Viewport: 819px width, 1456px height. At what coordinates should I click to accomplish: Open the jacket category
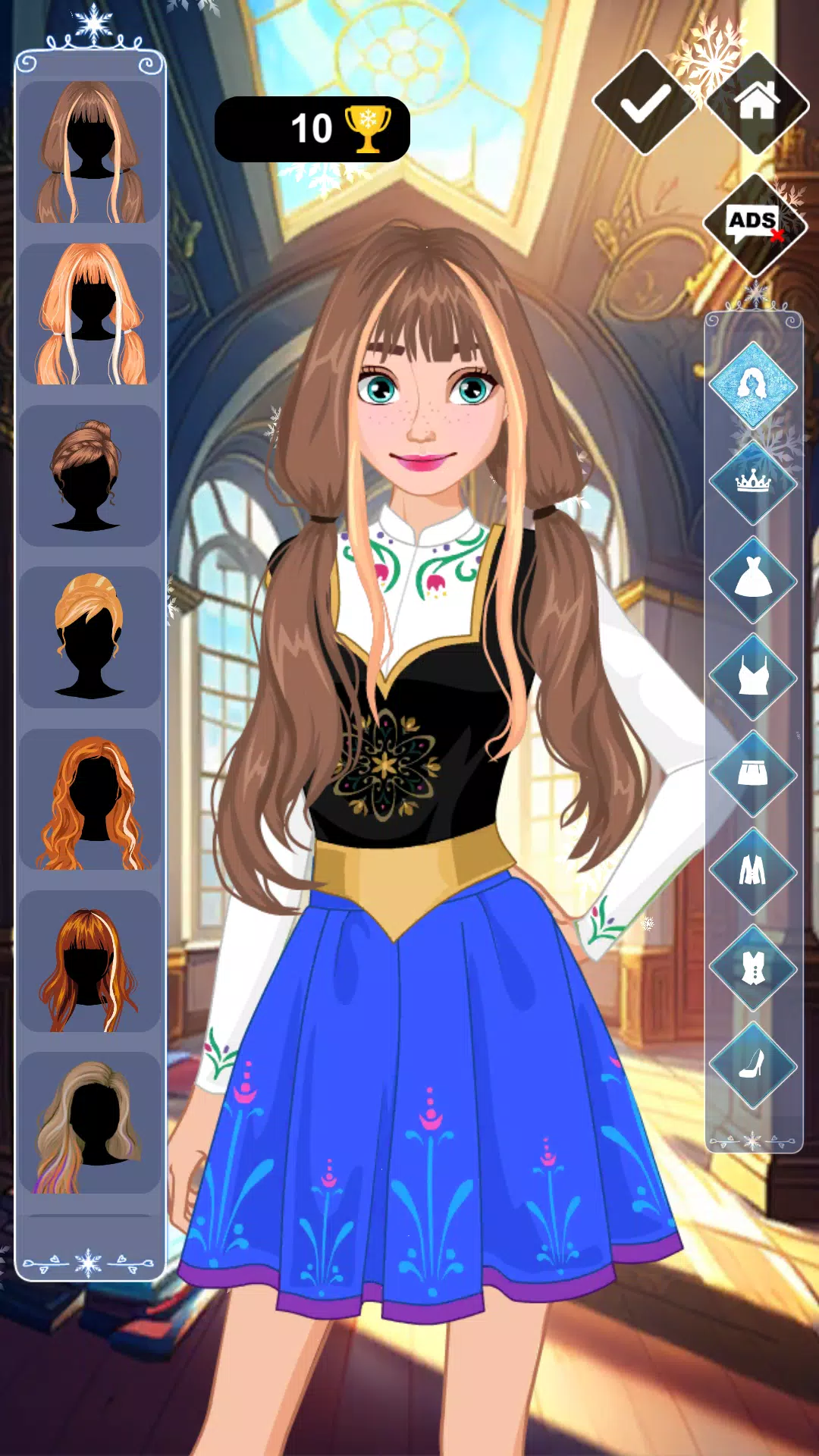[752, 871]
